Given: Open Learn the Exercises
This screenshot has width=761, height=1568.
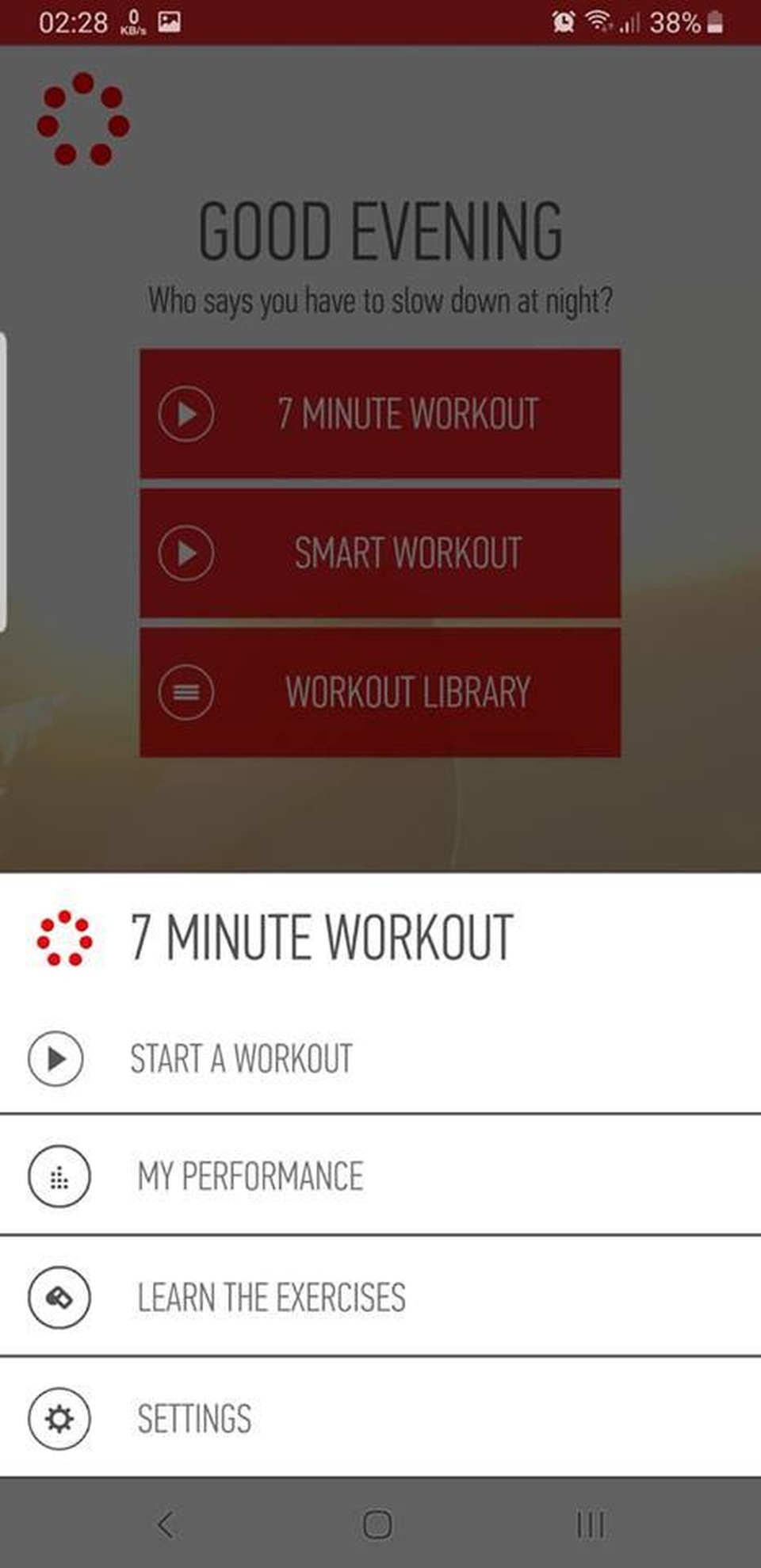Looking at the screenshot, I should pos(270,1297).
